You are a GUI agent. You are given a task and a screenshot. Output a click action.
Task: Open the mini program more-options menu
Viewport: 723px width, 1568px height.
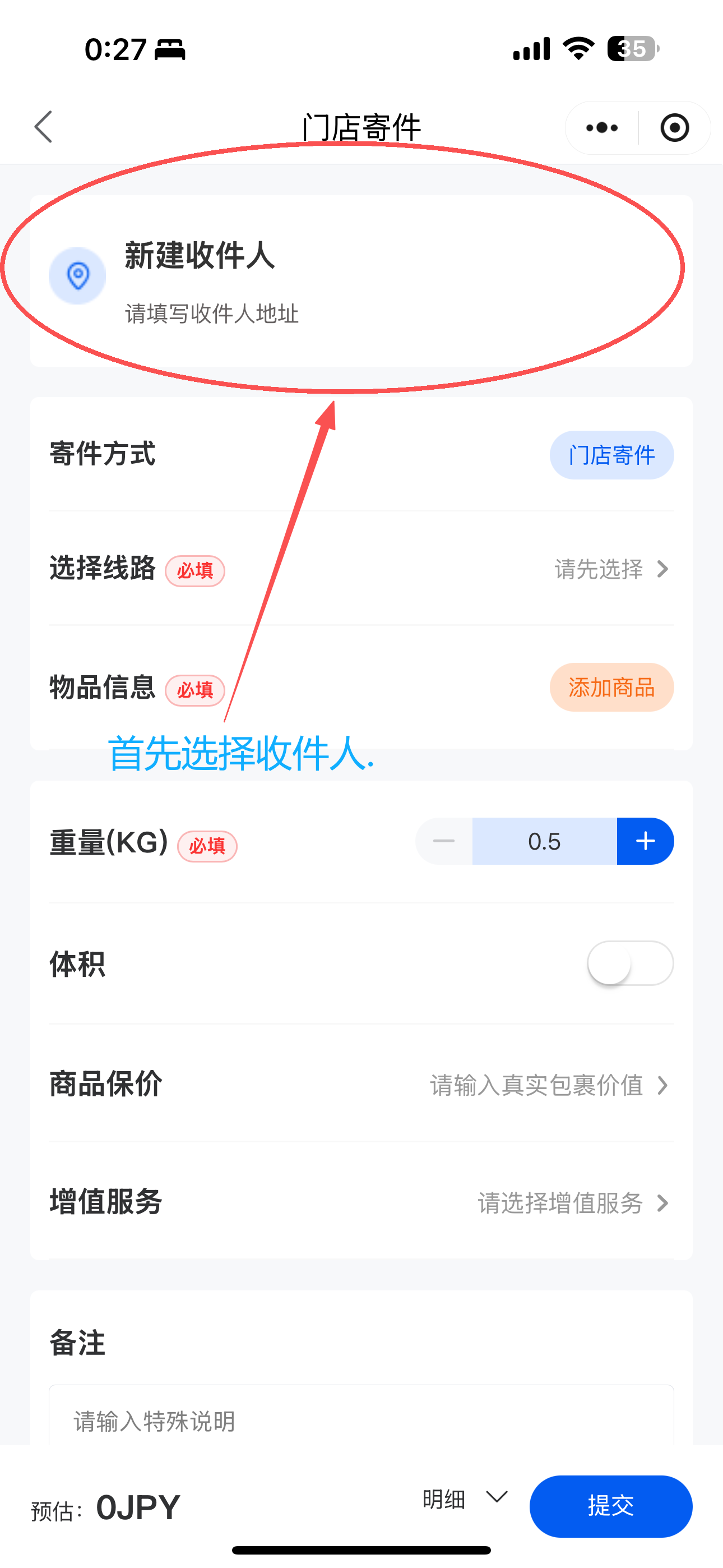601,128
